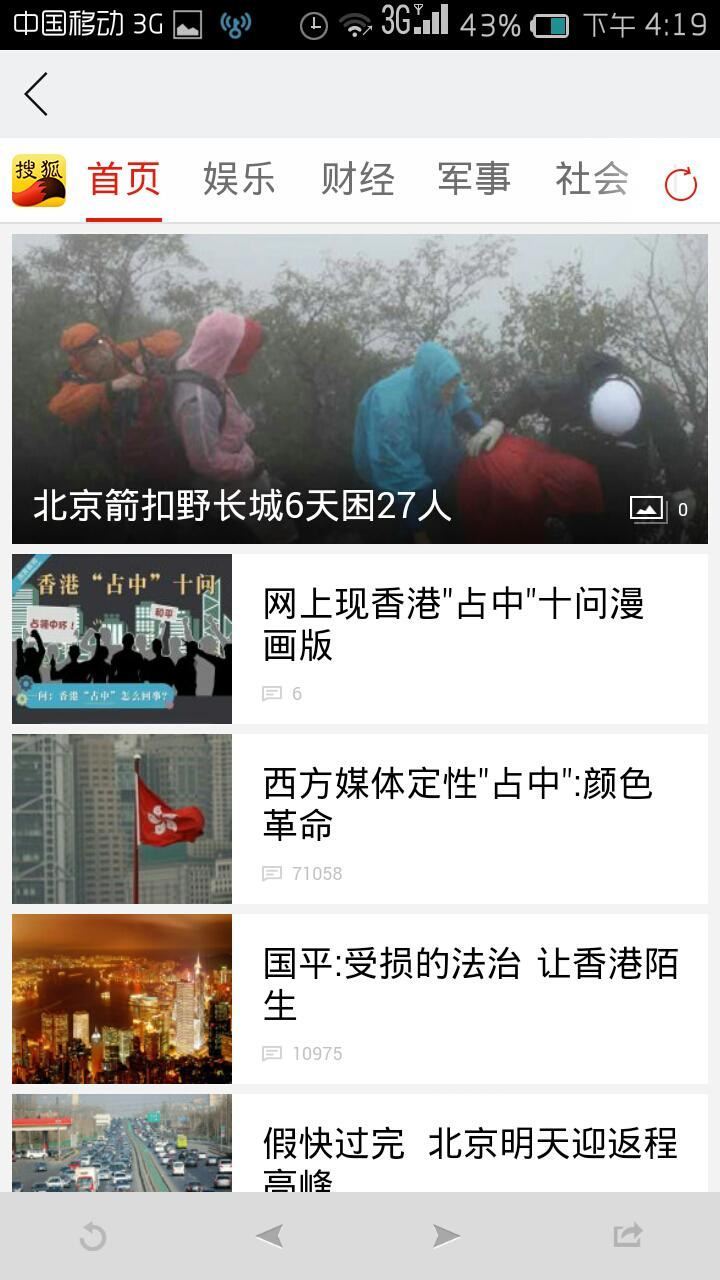This screenshot has width=720, height=1280.
Task: Switch to the 娱乐 tab
Action: point(239,180)
